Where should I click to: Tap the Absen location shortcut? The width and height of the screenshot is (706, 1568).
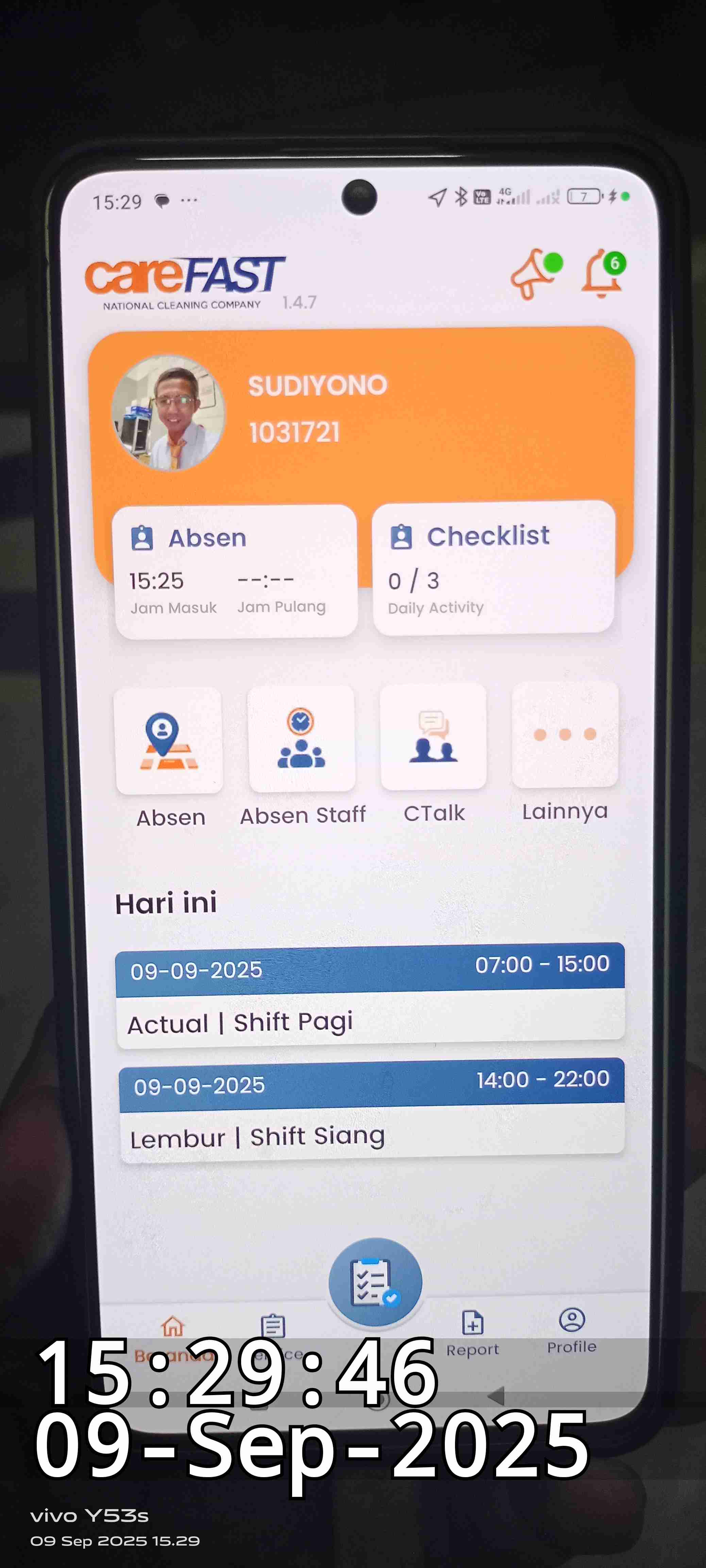click(169, 741)
